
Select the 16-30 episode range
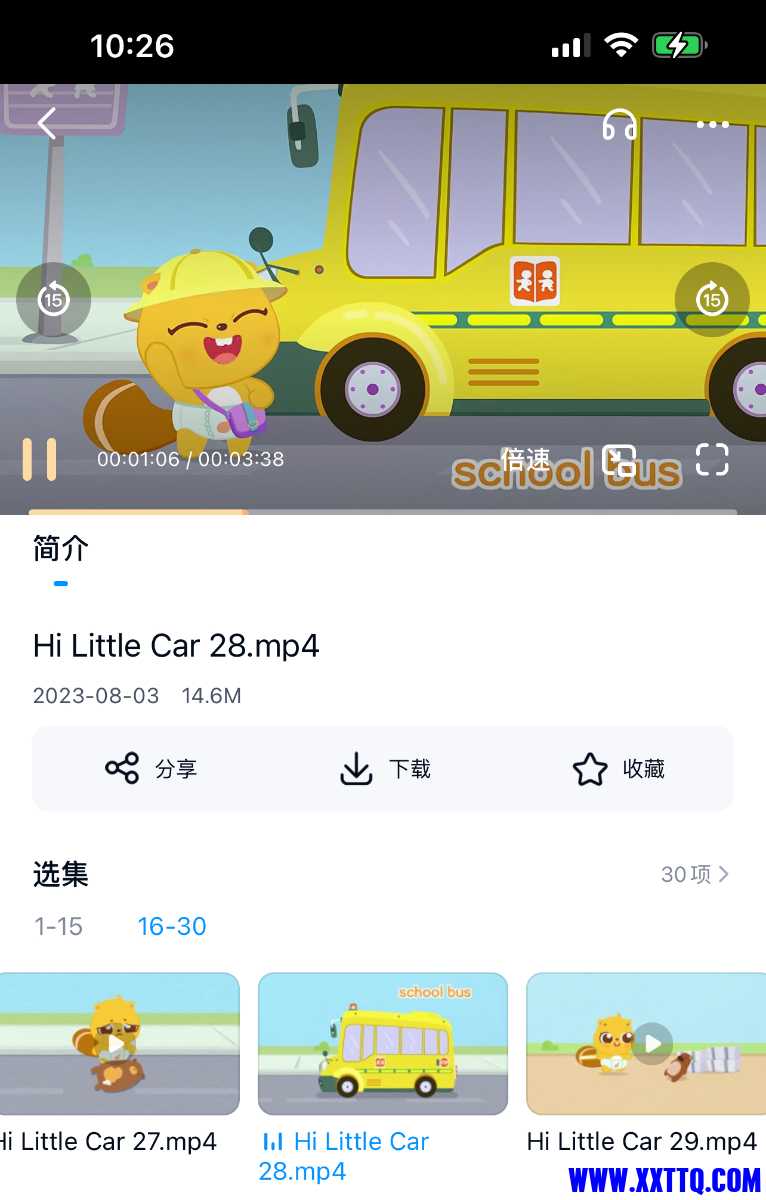click(172, 926)
